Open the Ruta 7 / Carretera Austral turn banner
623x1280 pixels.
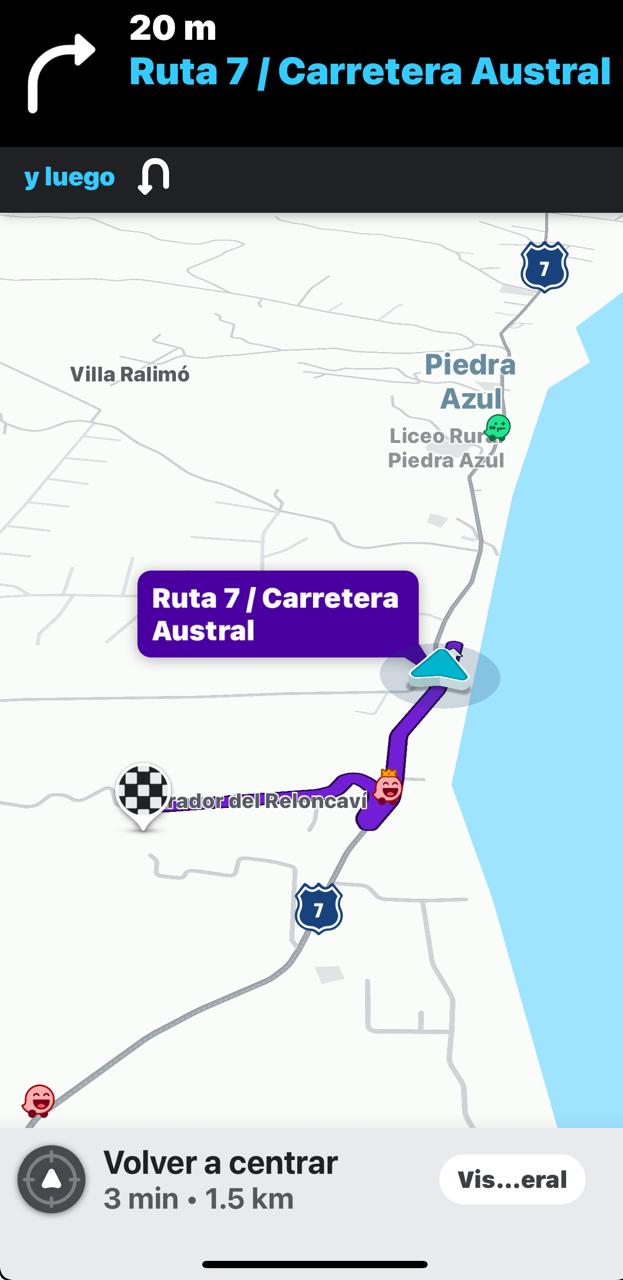tap(370, 72)
